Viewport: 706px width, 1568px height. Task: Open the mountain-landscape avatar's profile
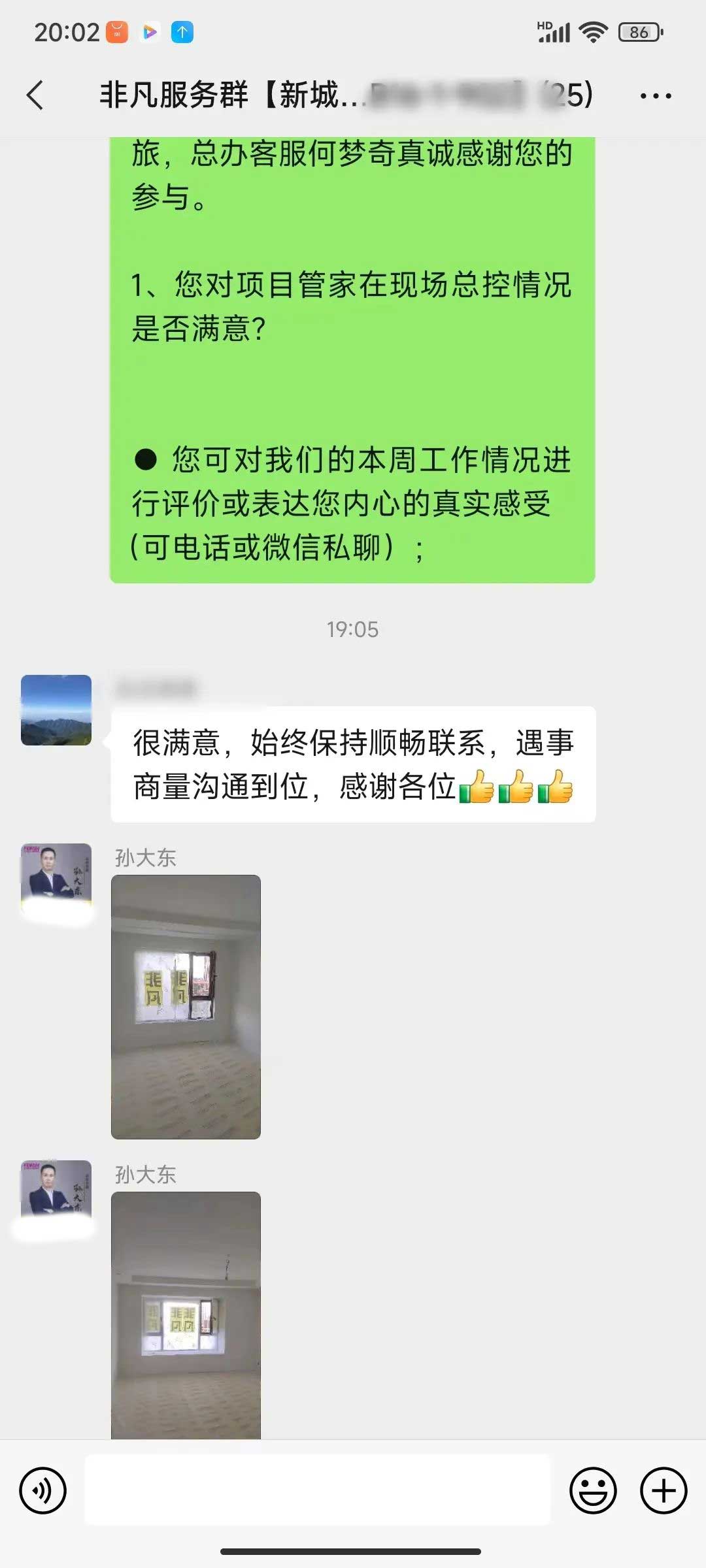(x=56, y=710)
